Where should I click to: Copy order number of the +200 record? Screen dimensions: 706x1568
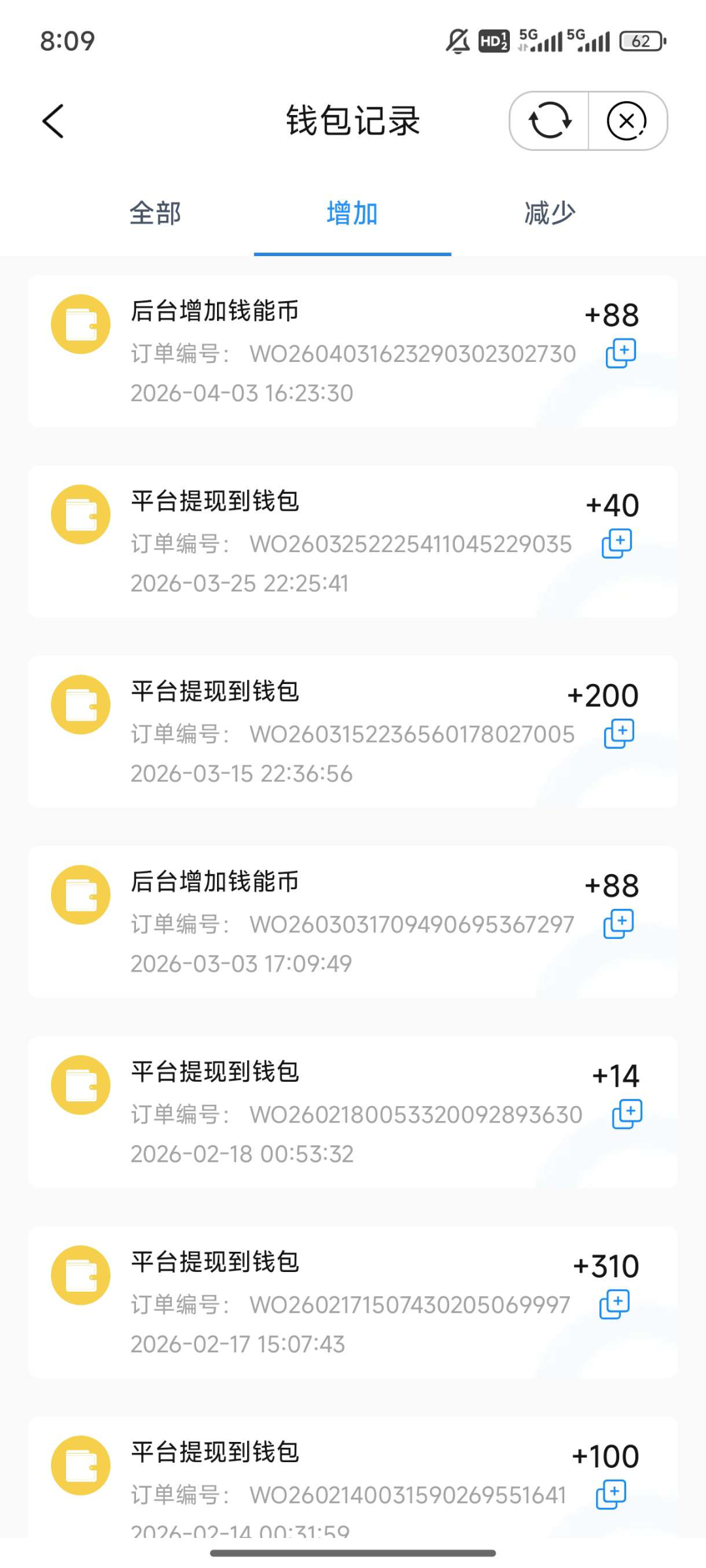(619, 734)
